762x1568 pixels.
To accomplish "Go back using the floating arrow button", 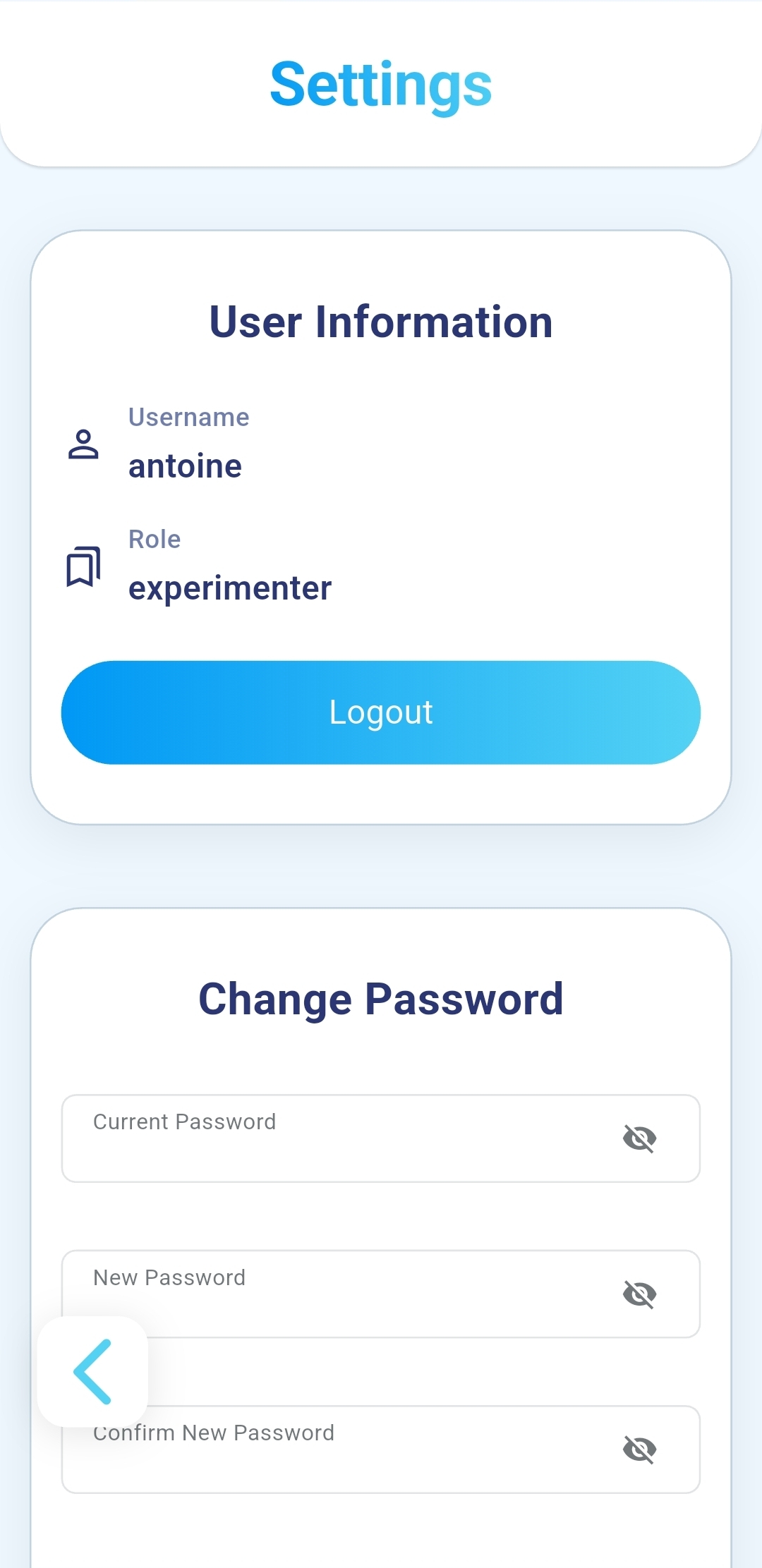I will tap(92, 1371).
